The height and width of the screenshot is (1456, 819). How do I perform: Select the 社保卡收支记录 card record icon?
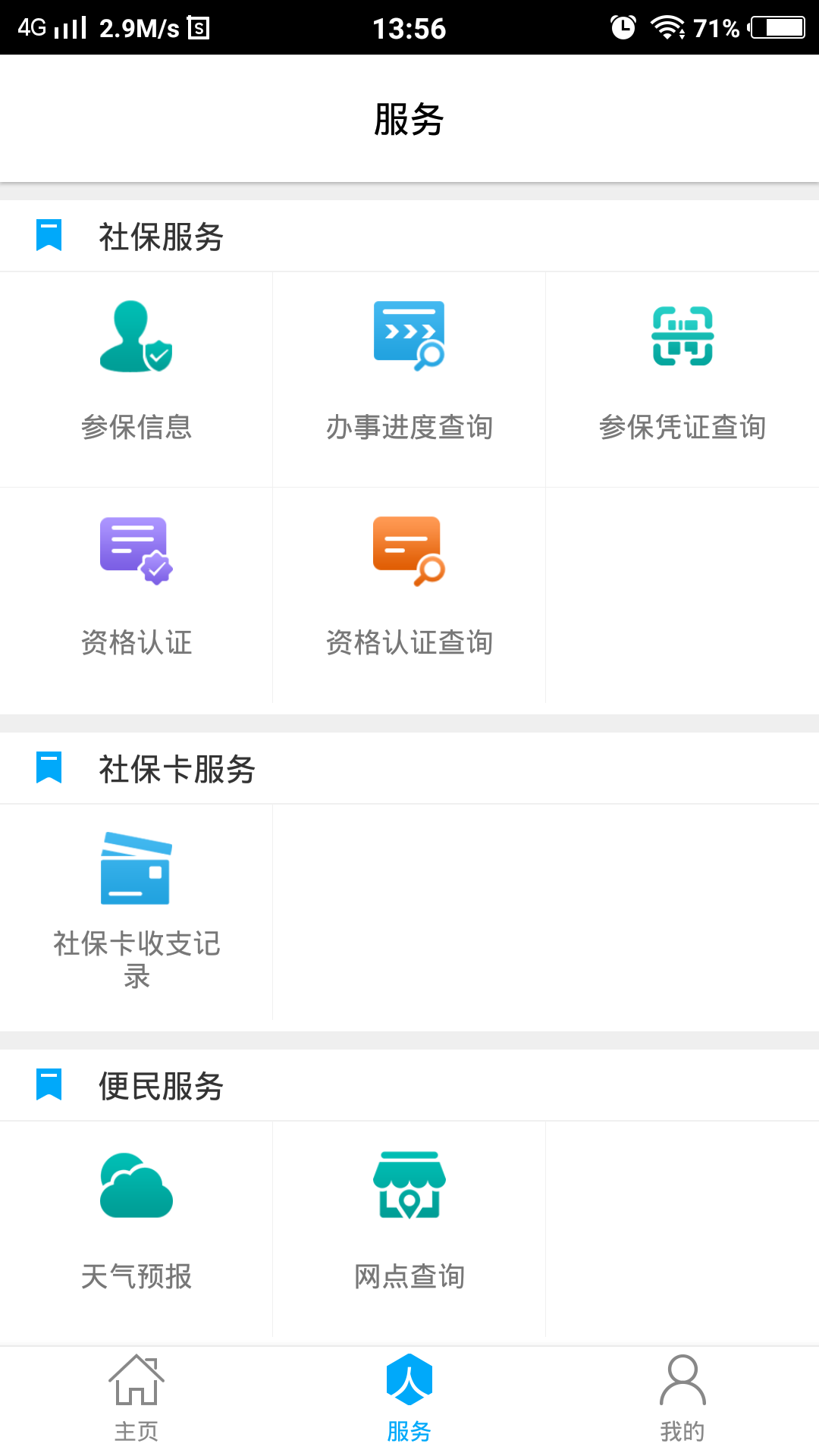coord(136,870)
